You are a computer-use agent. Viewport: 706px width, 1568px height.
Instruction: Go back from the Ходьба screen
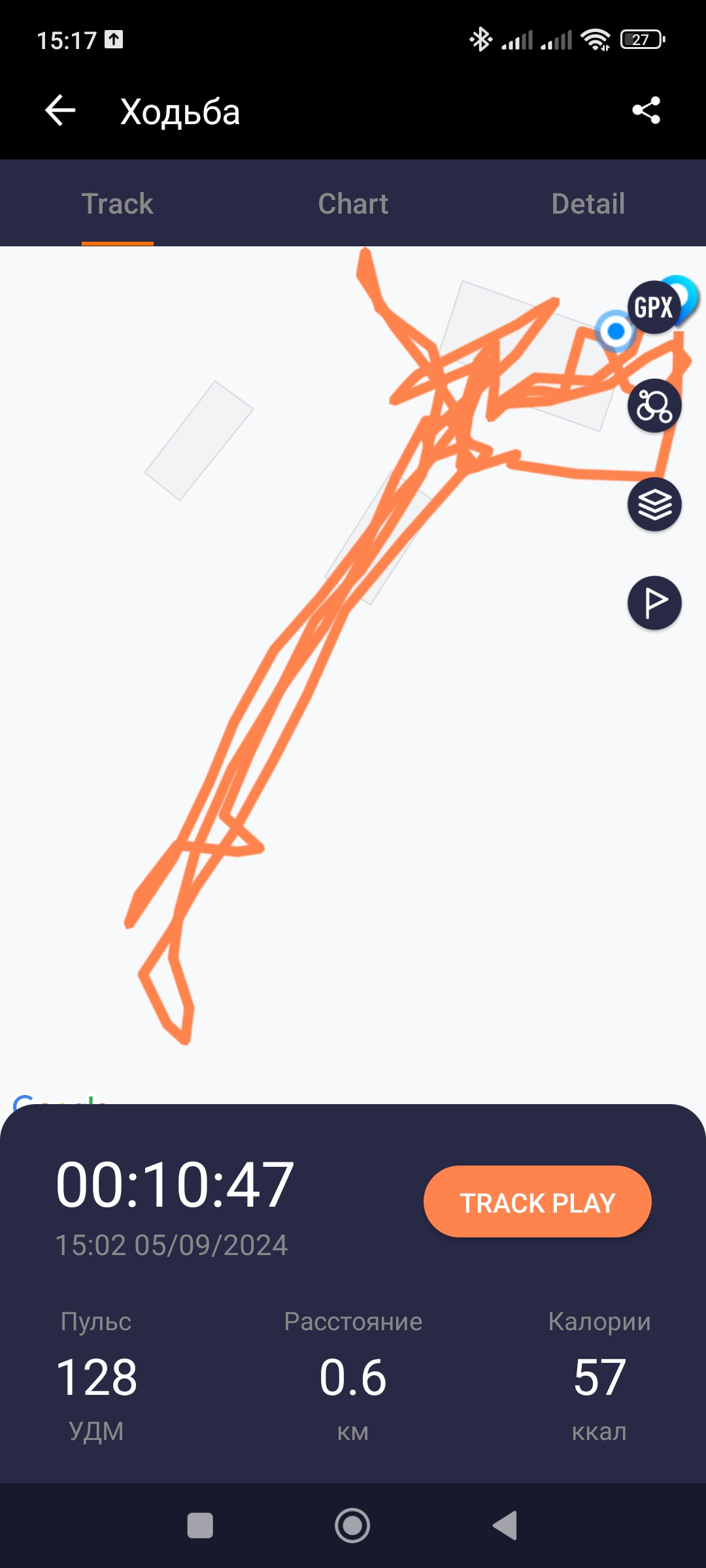click(60, 110)
